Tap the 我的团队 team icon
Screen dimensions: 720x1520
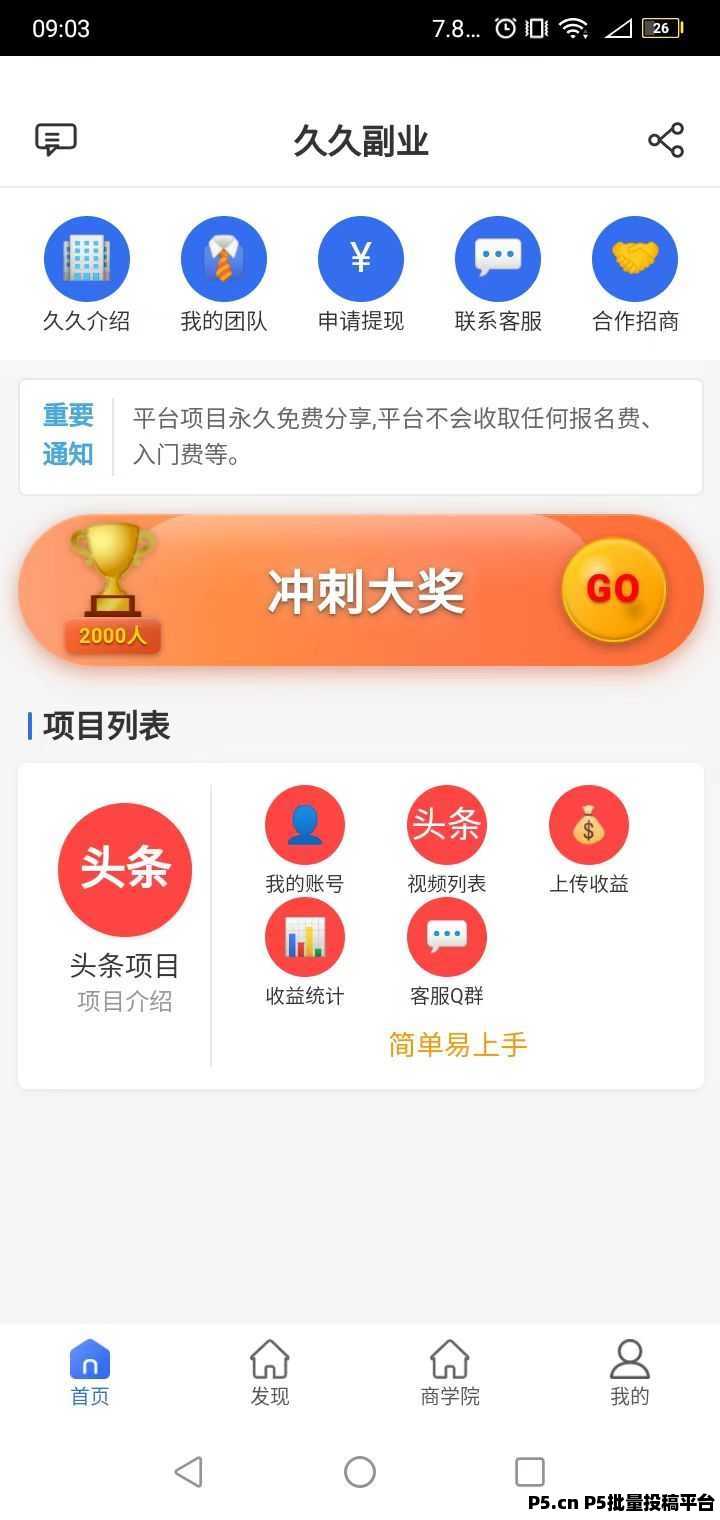click(224, 258)
